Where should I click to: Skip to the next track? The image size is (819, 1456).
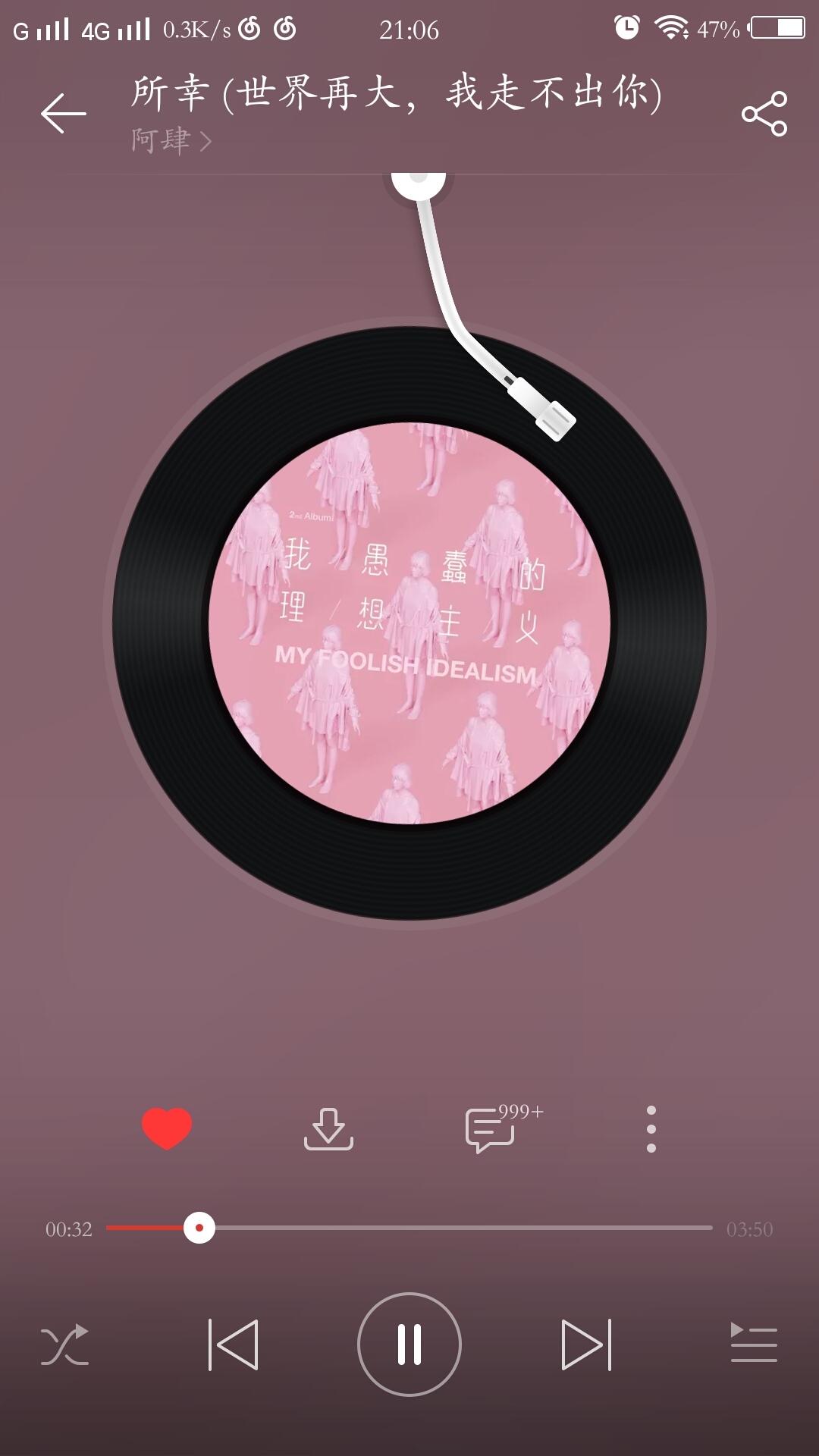[586, 1345]
